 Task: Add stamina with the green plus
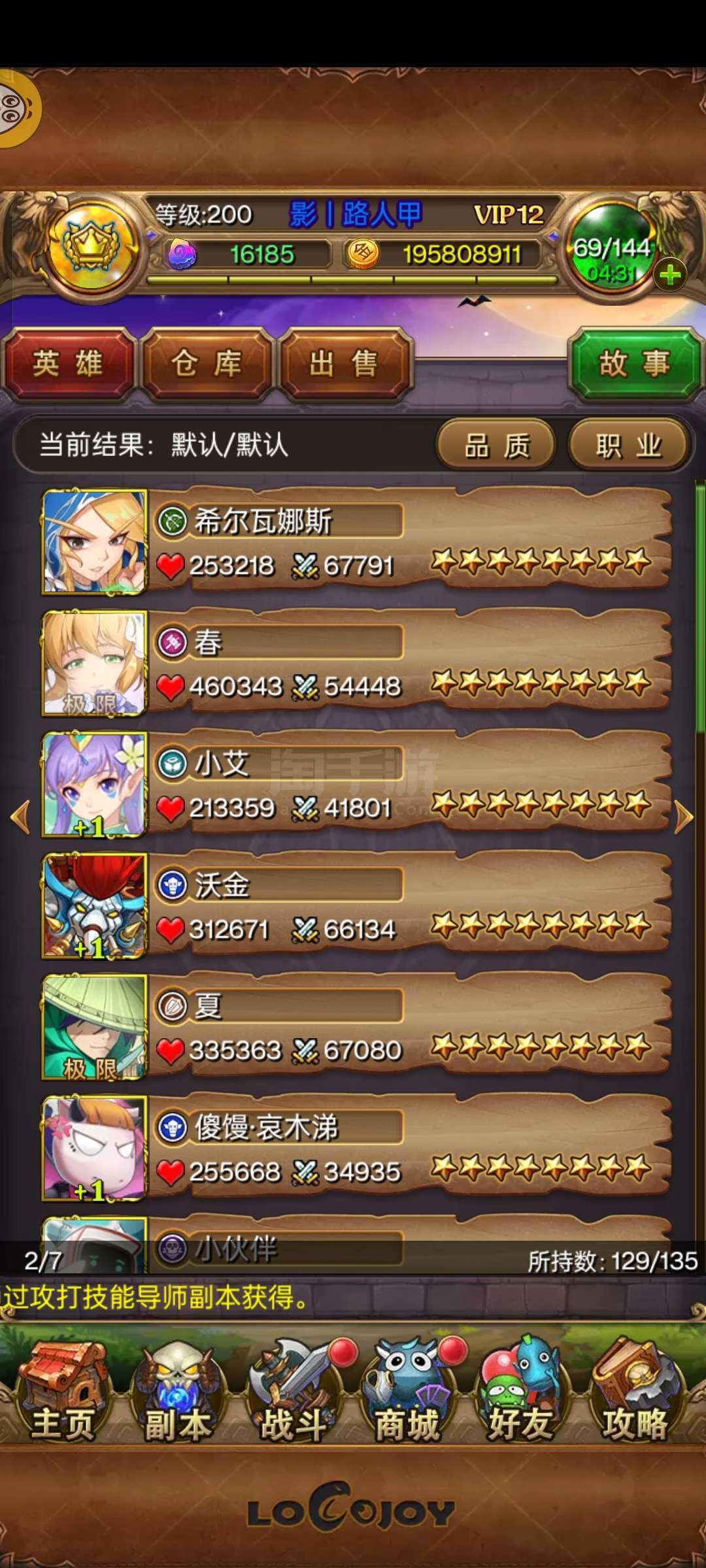pyautogui.click(x=670, y=275)
